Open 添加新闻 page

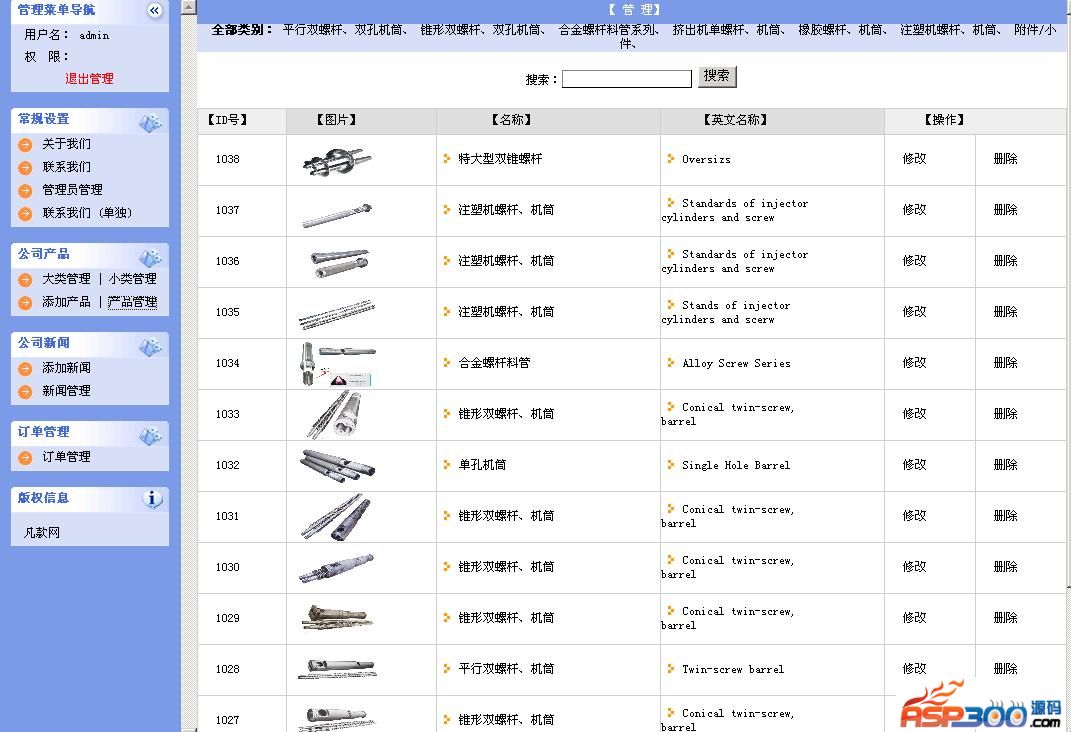(x=66, y=368)
